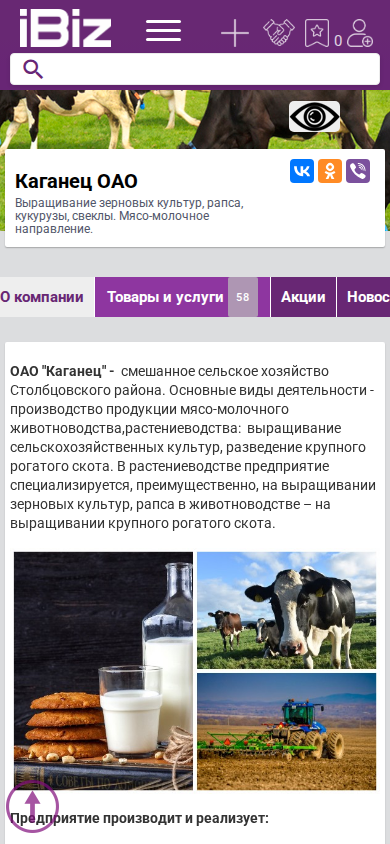Open the bookmarks star icon
Screen dimensions: 390x844
(317, 33)
